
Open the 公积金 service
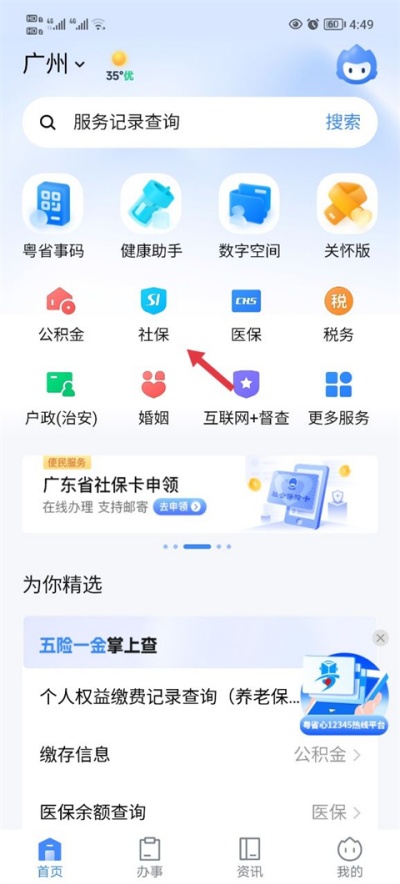61,315
